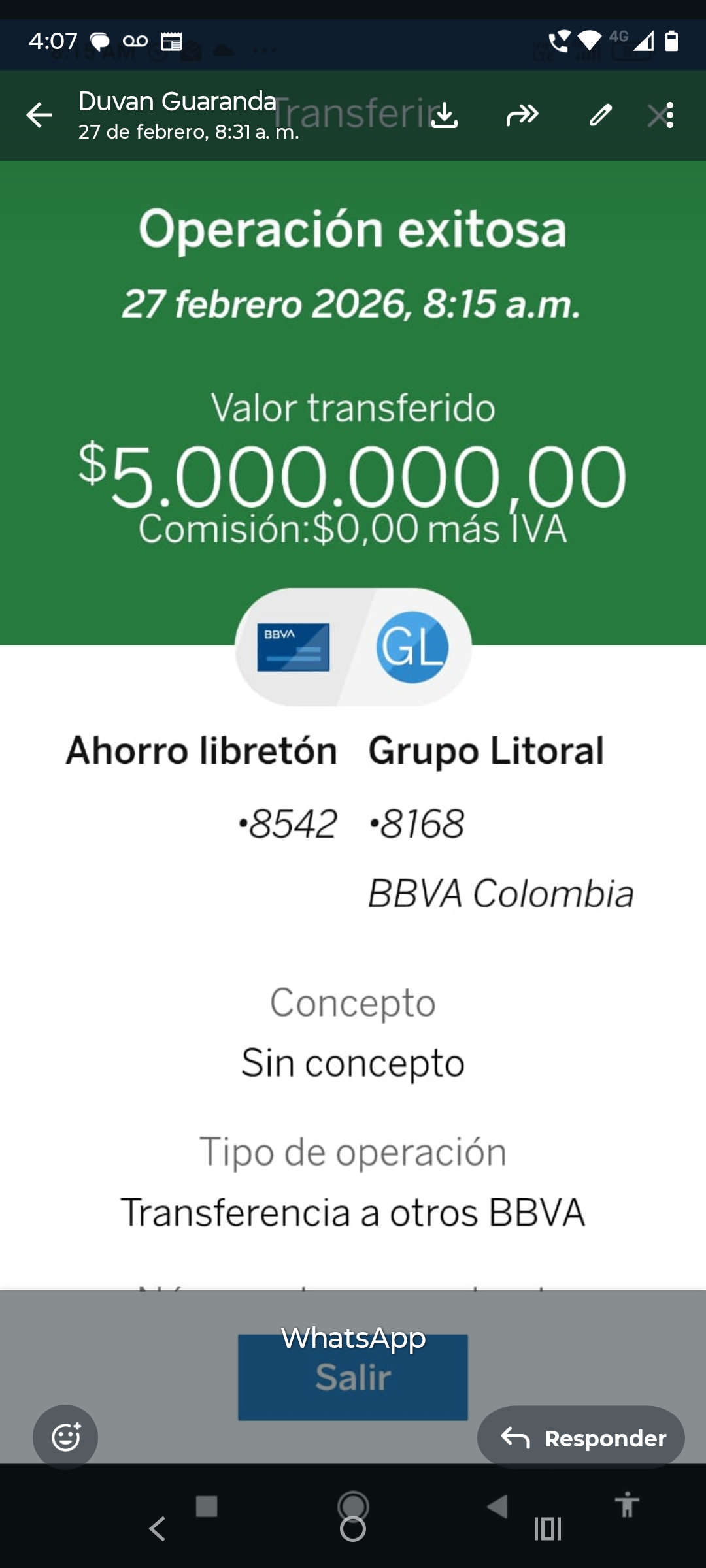706x1568 pixels.
Task: Open the recent apps overview
Action: (548, 1529)
